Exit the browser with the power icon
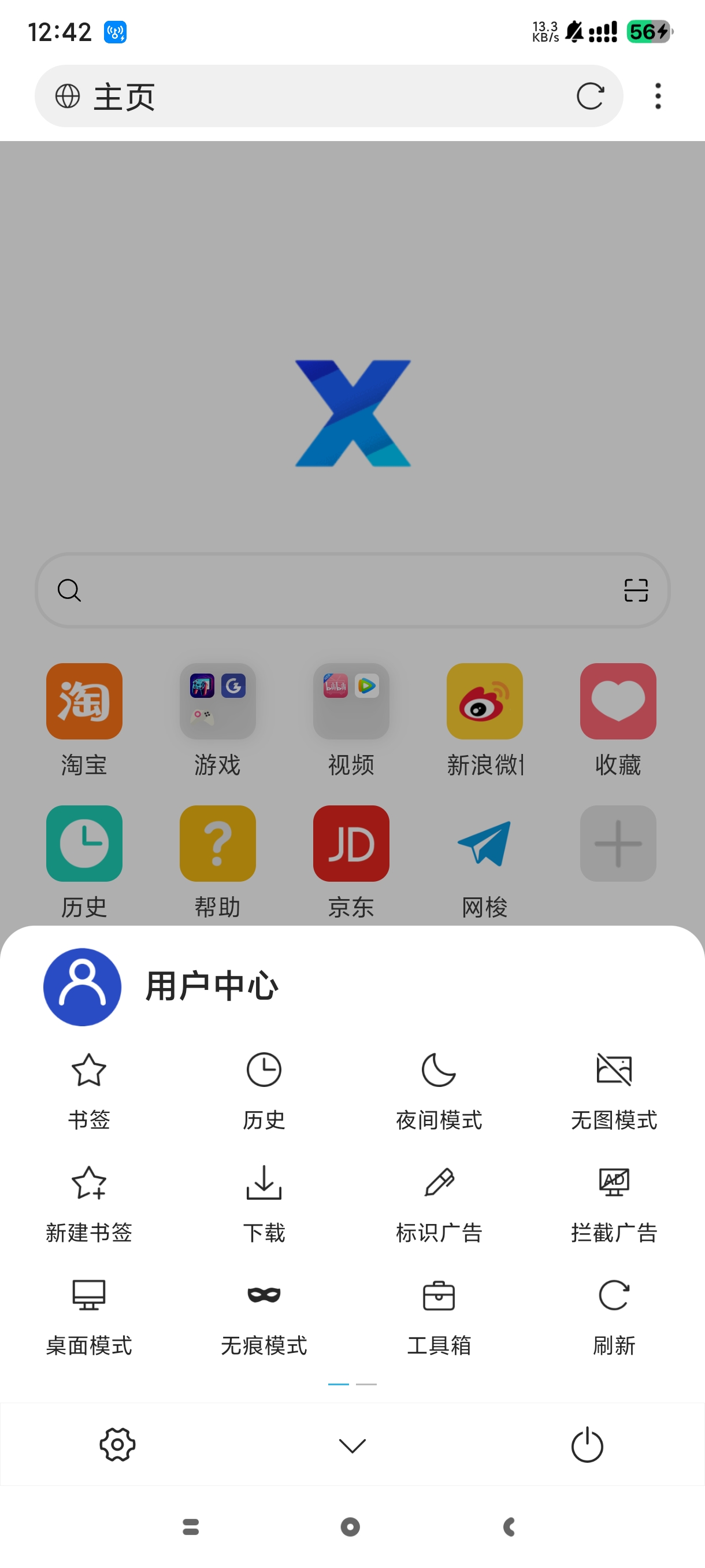705x1568 pixels. point(587,1444)
